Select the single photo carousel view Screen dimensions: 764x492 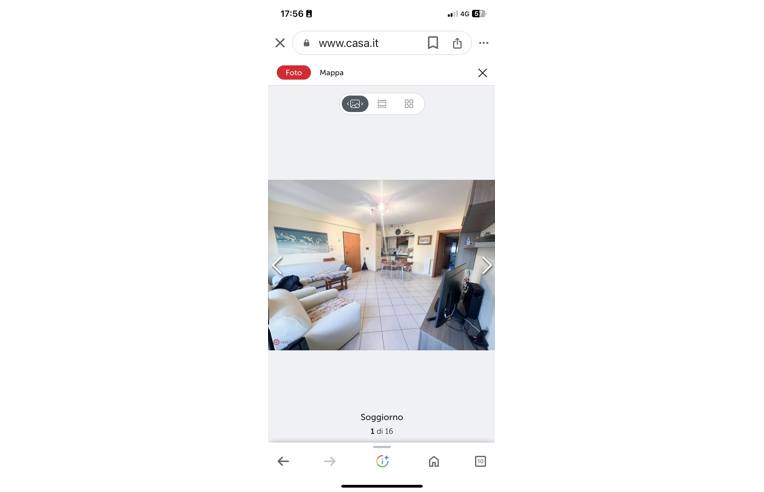tap(355, 104)
